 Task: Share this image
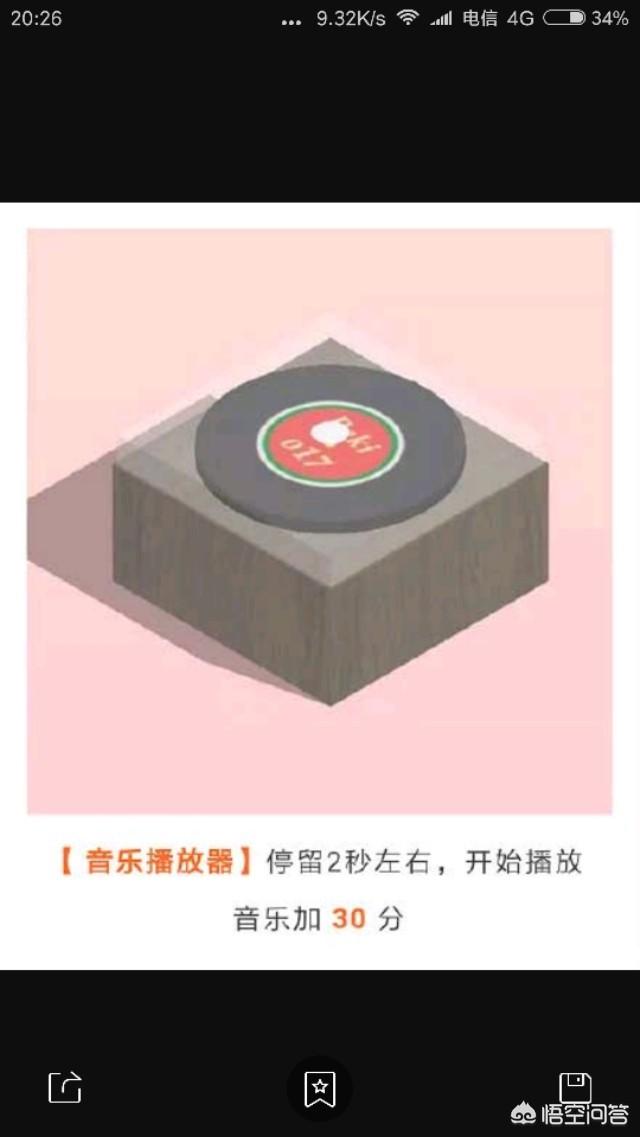[65, 1087]
